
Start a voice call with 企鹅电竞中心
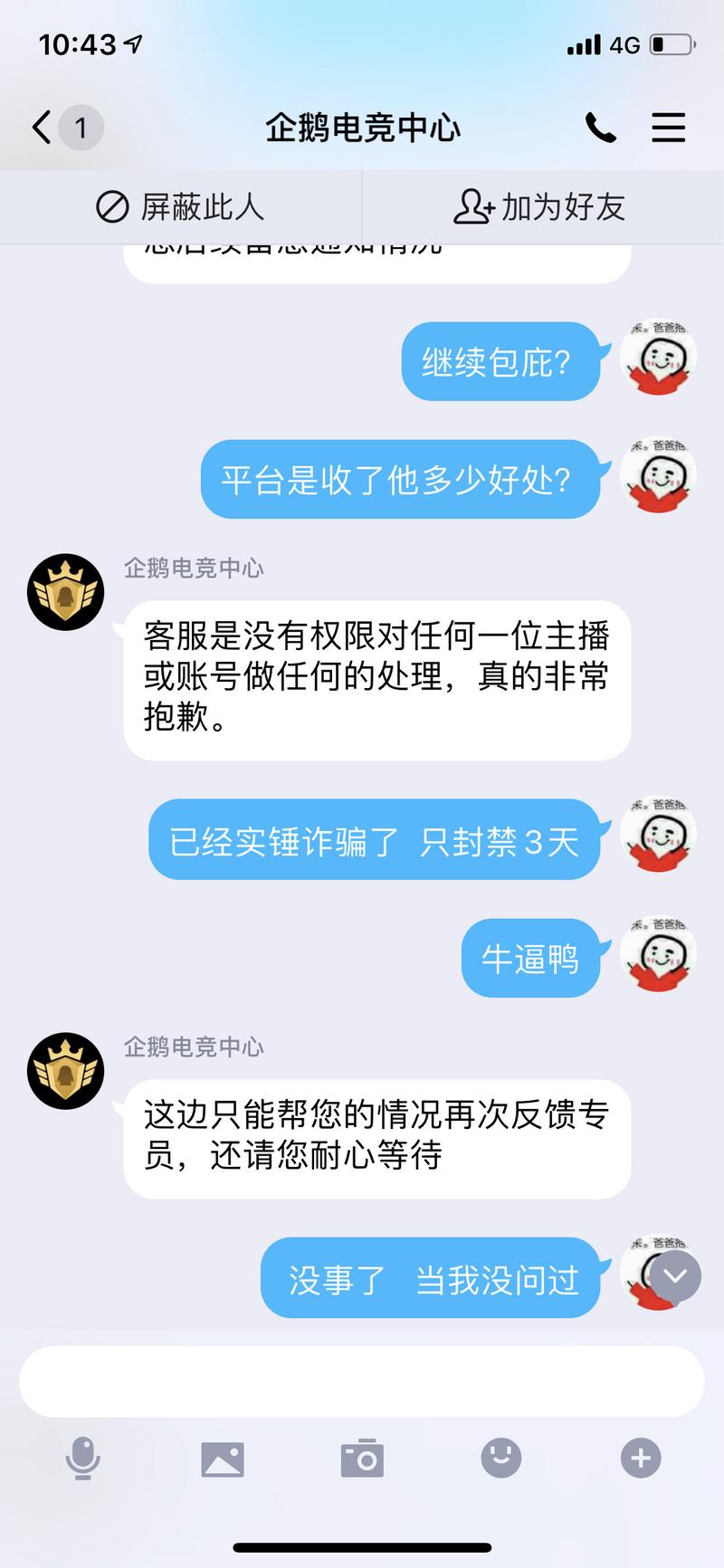[600, 128]
